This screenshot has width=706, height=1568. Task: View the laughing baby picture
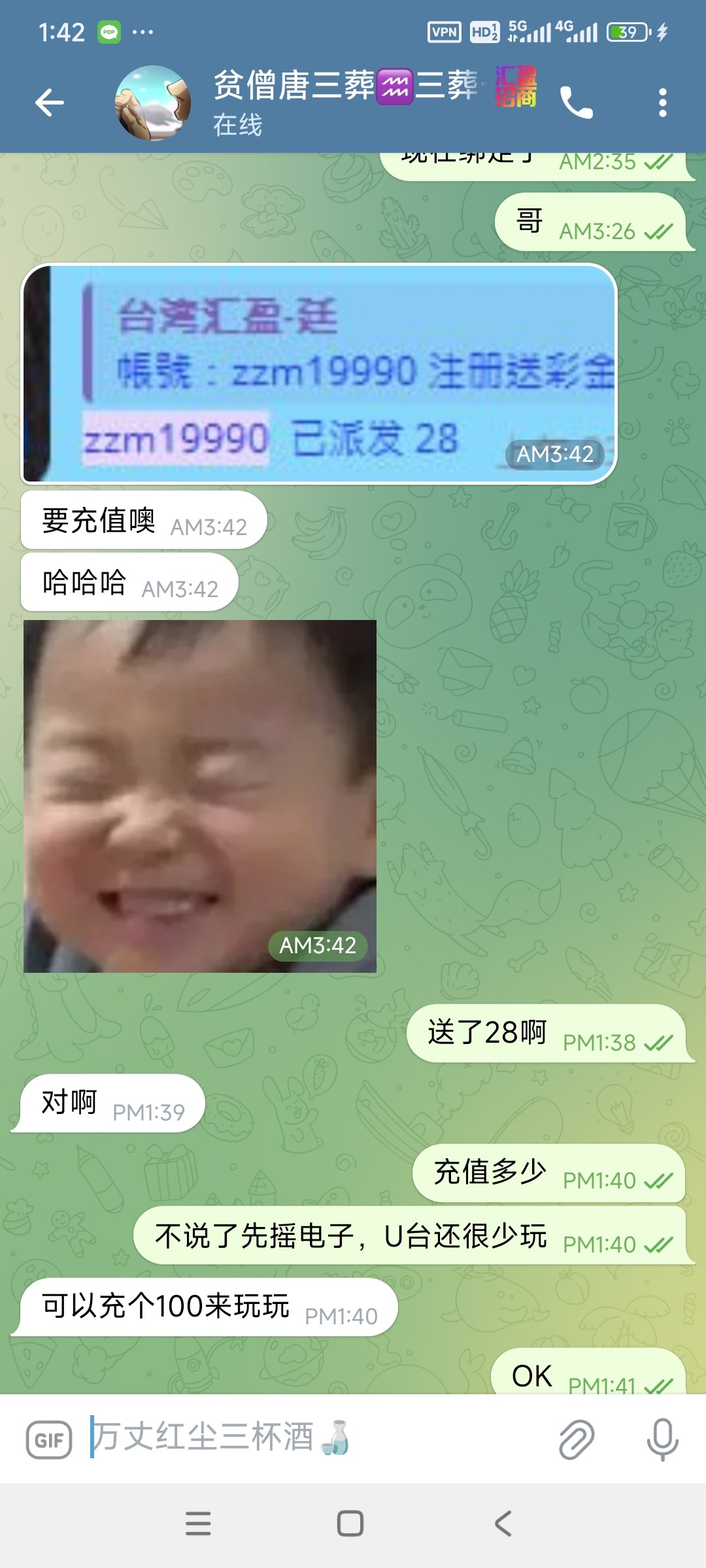[200, 796]
